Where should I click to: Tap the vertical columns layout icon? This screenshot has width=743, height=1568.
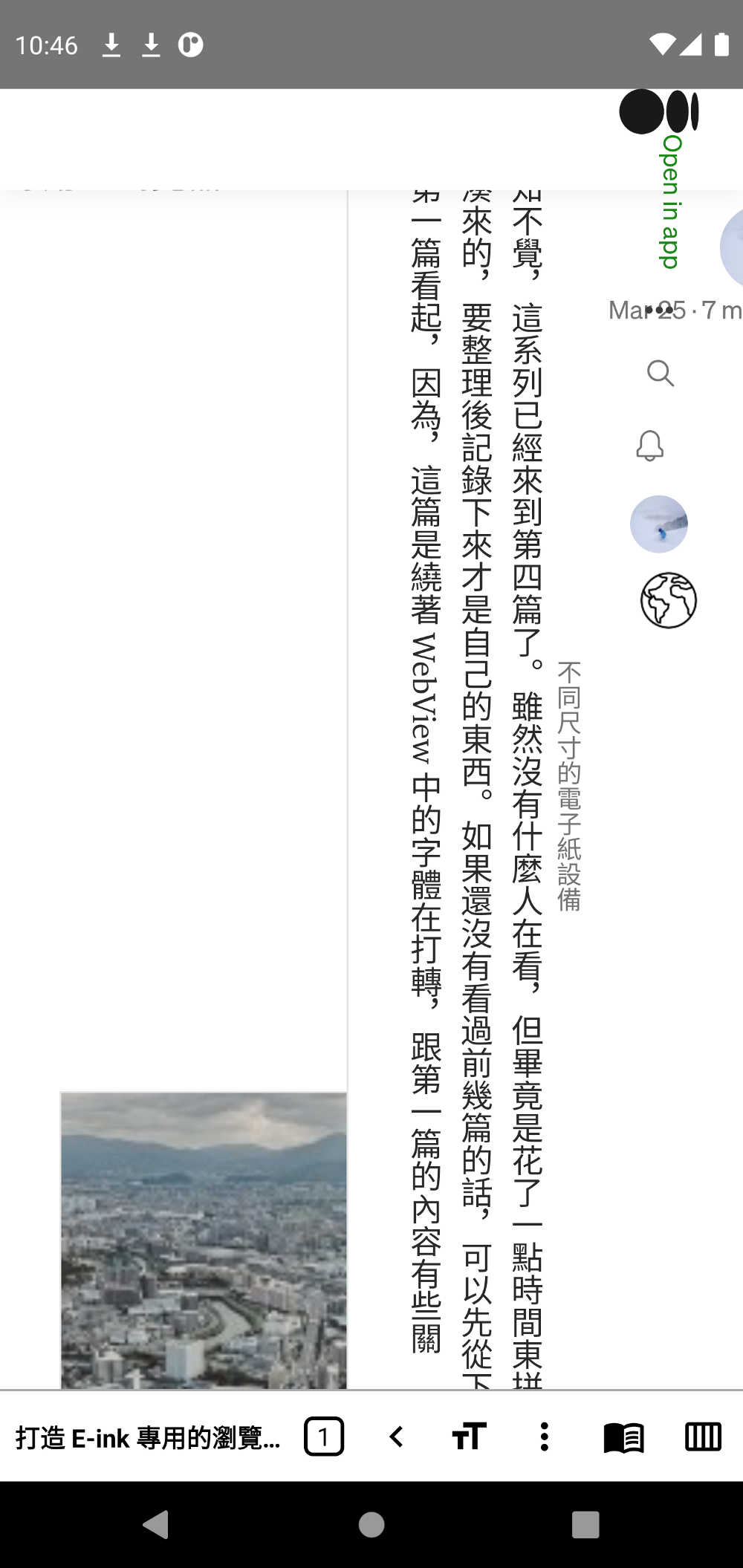(x=703, y=1437)
